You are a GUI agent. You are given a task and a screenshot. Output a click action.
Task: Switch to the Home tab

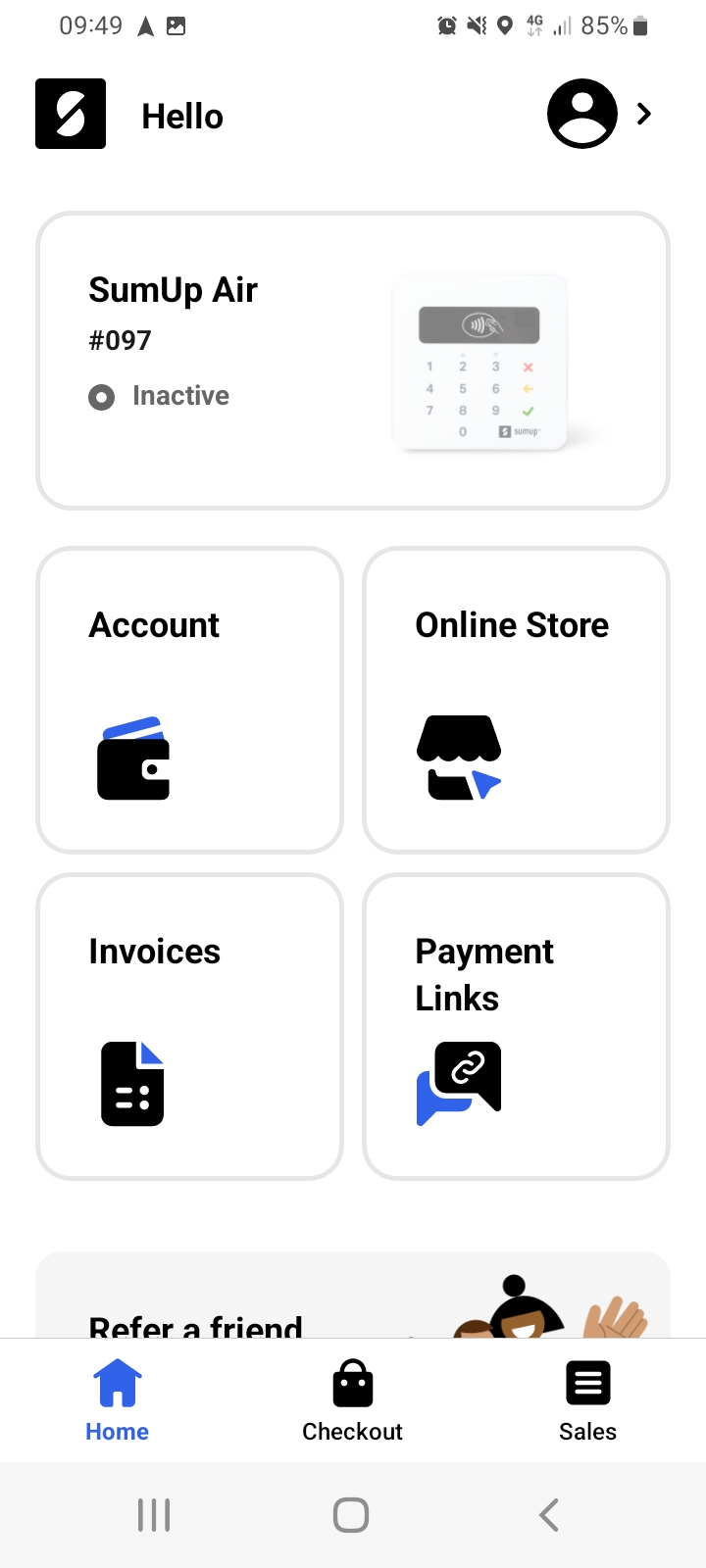coord(117,1401)
